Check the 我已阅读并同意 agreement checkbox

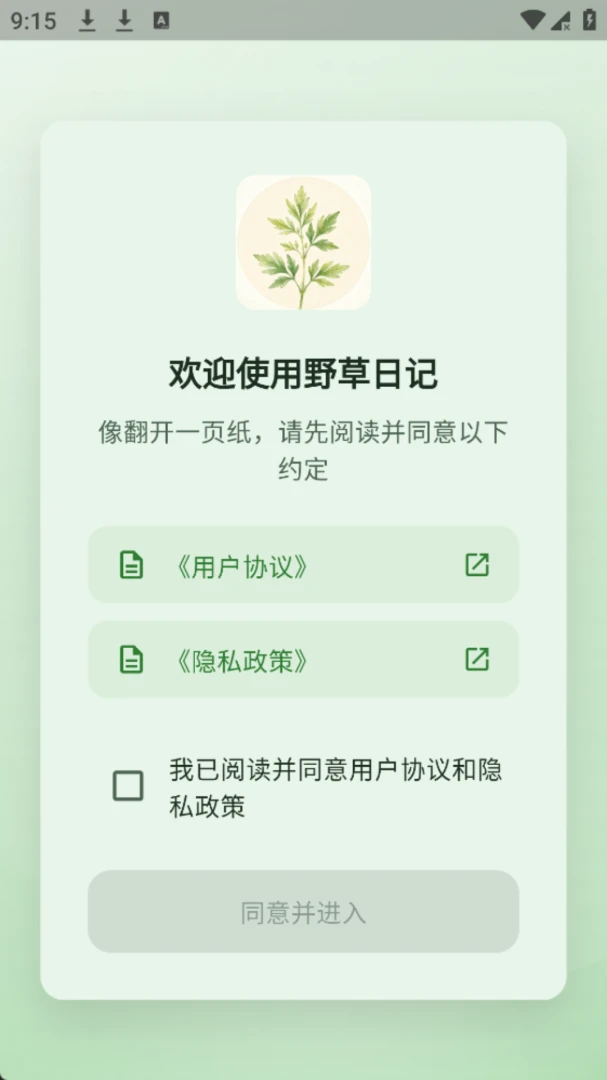pos(128,786)
